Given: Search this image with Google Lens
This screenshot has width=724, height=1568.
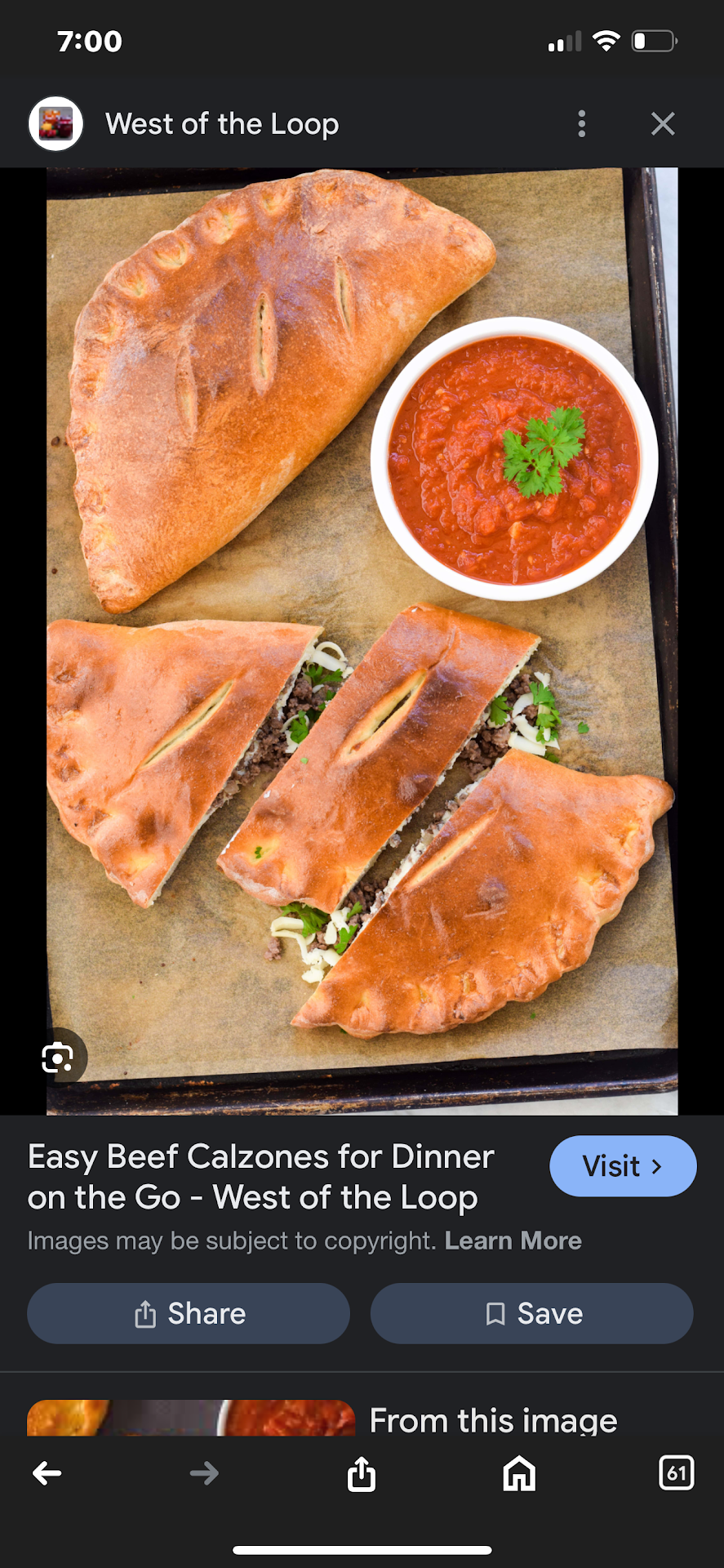Looking at the screenshot, I should coord(58,1058).
